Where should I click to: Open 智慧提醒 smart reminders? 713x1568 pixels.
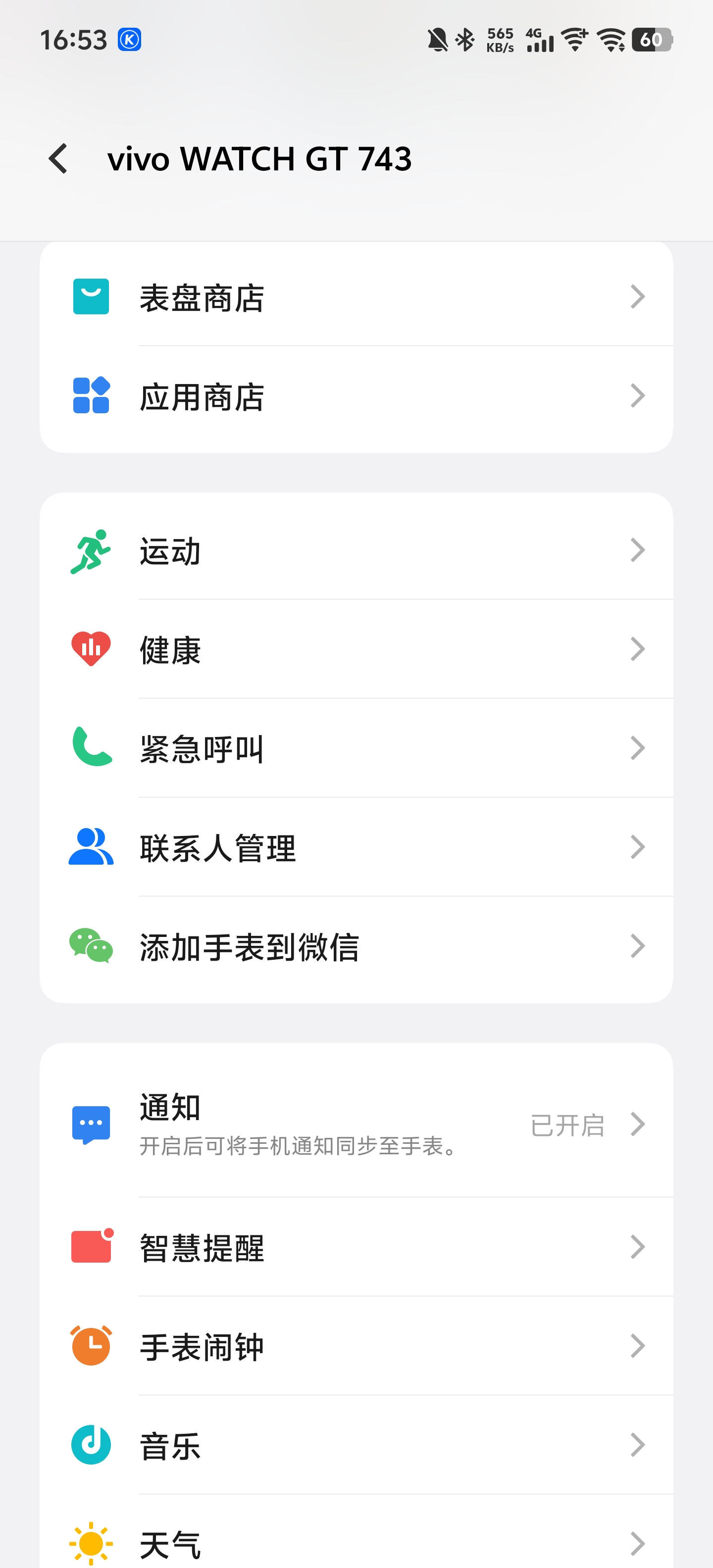pos(356,1247)
